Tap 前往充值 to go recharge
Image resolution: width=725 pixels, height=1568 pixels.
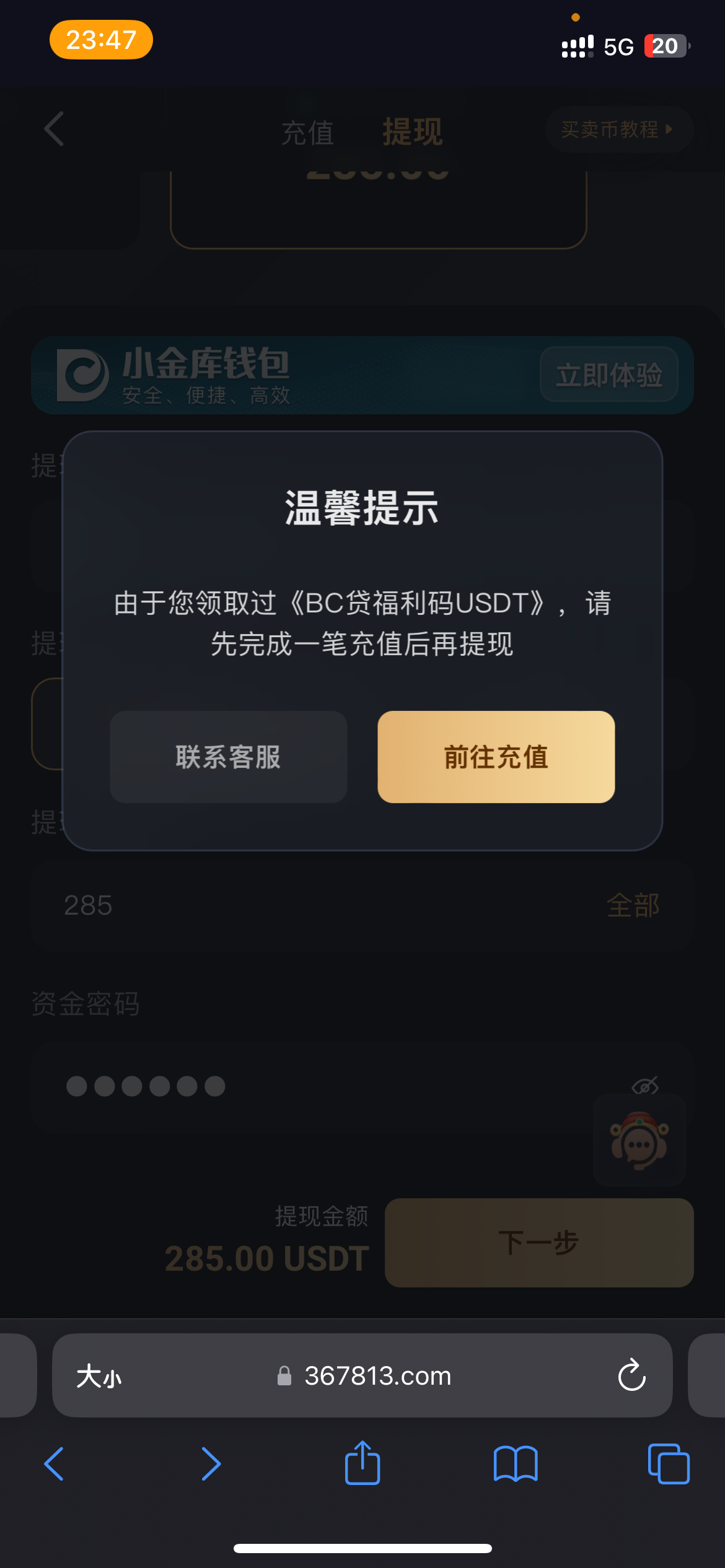[x=496, y=757]
